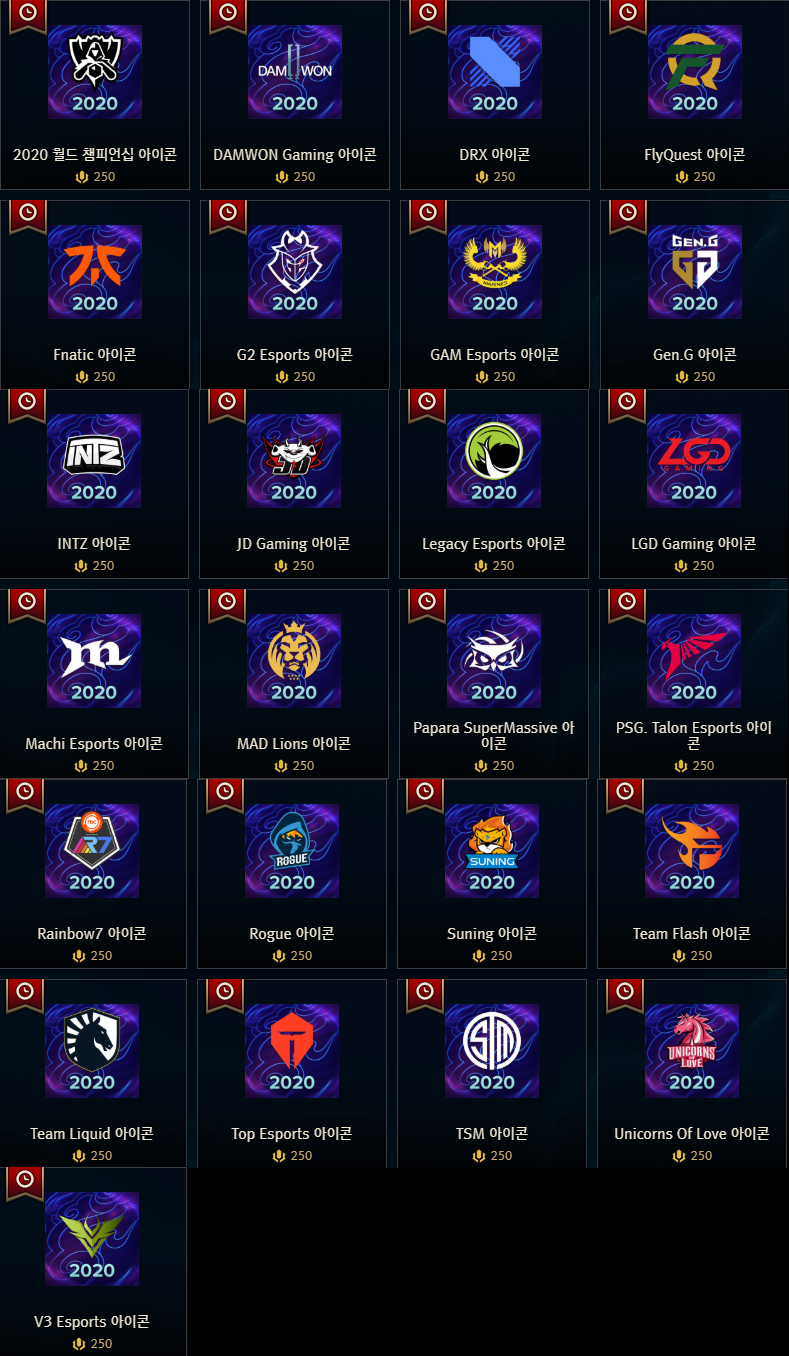The height and width of the screenshot is (1356, 789).
Task: Open the JD Gaming 아이콘 item
Action: click(294, 484)
